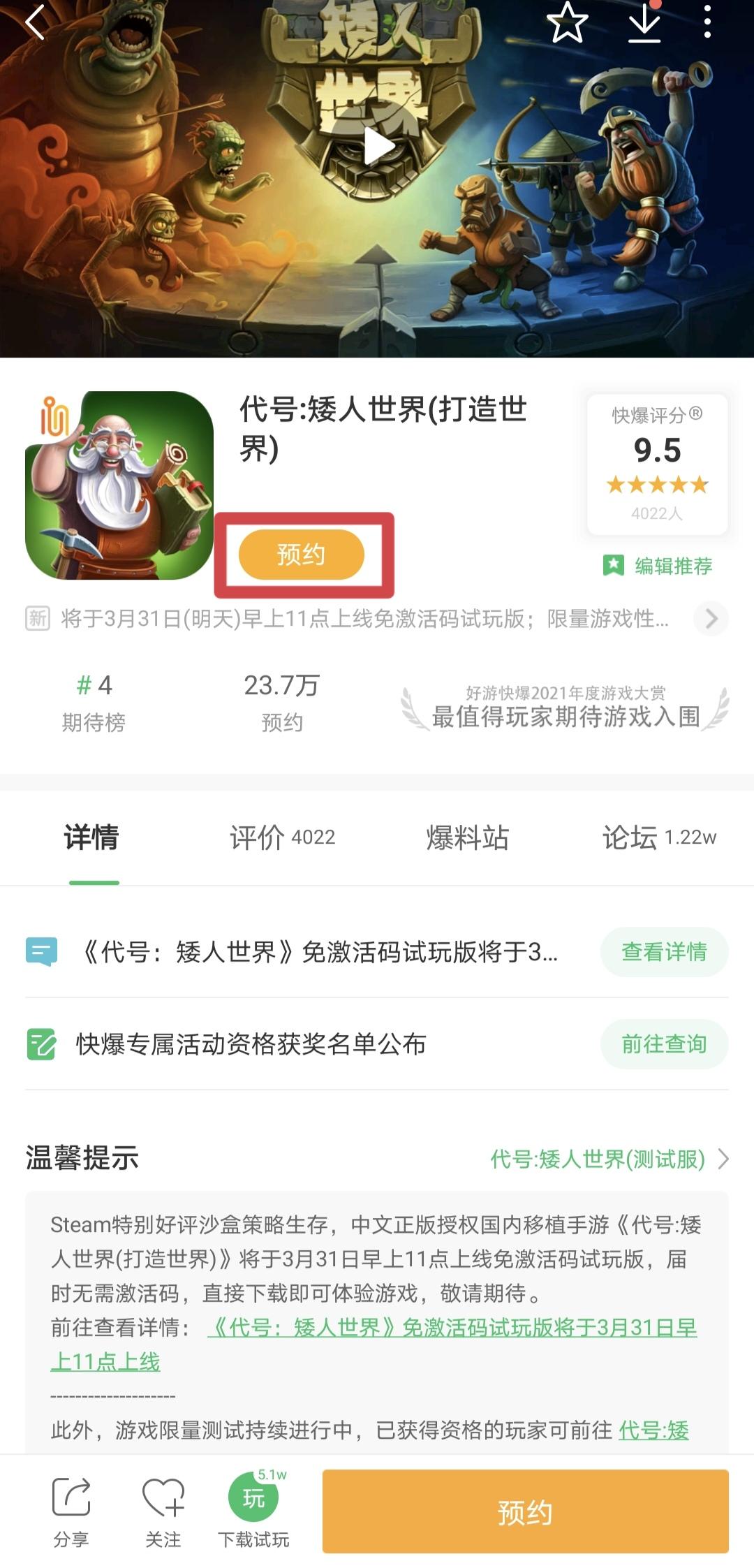Open the 快爆评分 9.5 rating card

click(x=657, y=464)
